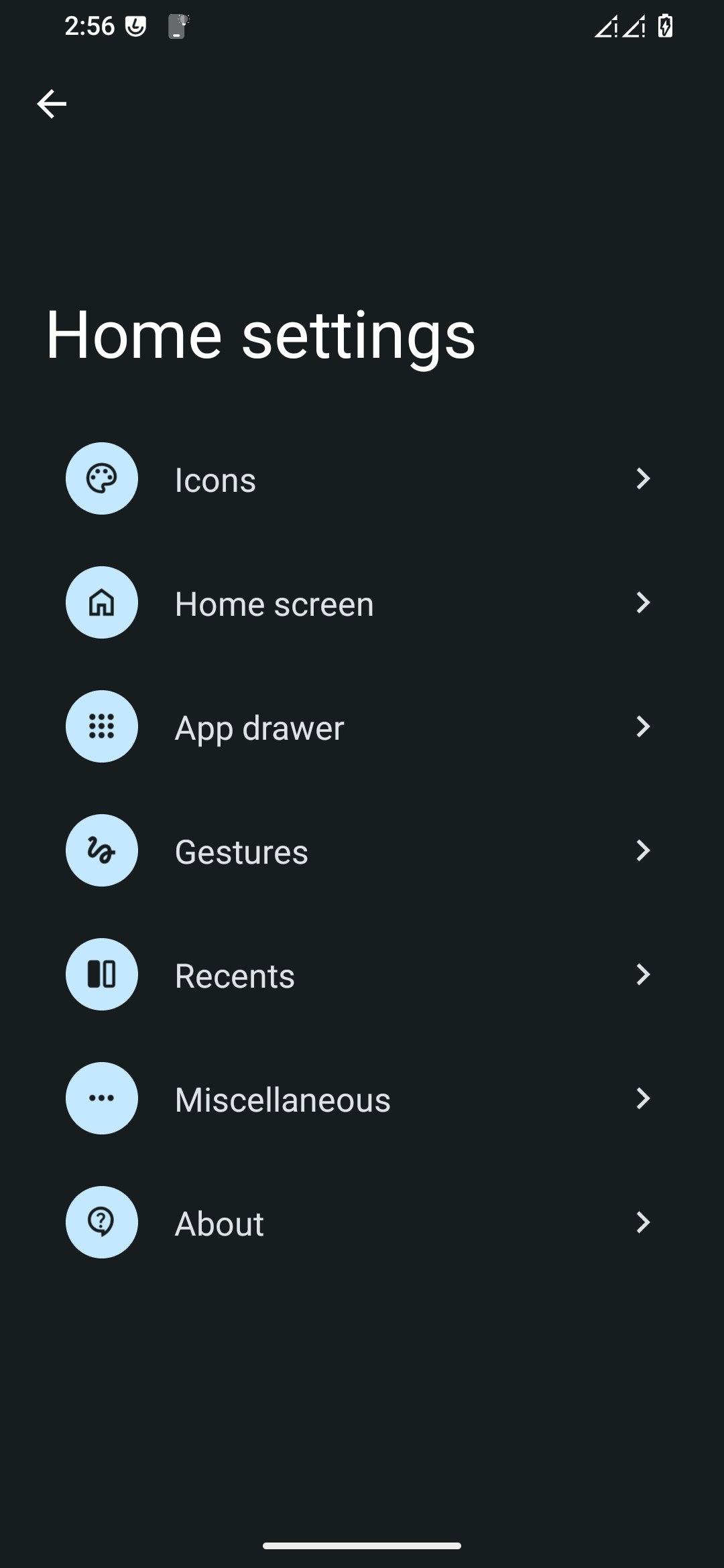This screenshot has height=1568, width=724.
Task: Open Home screen settings
Action: tap(362, 603)
